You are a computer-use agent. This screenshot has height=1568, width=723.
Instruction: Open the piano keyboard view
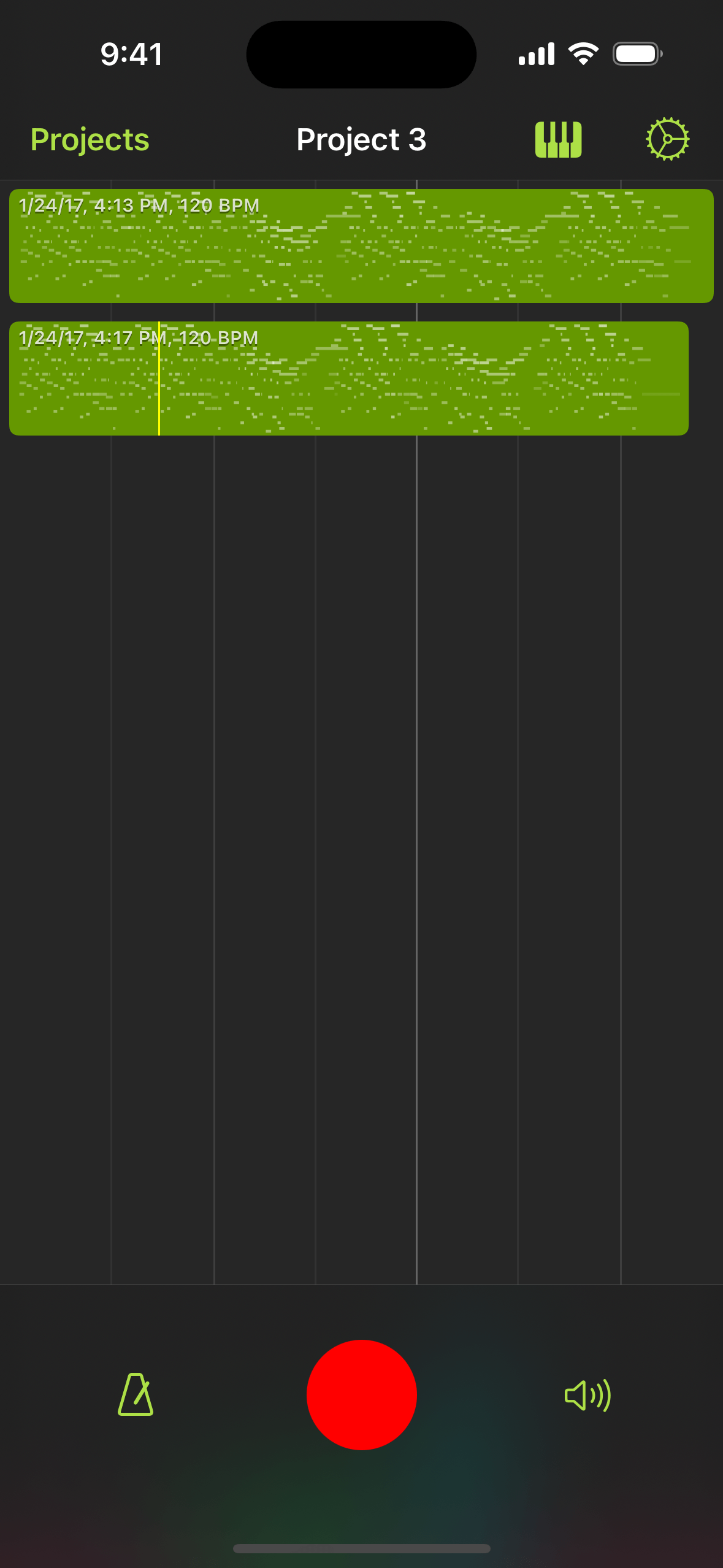click(558, 140)
